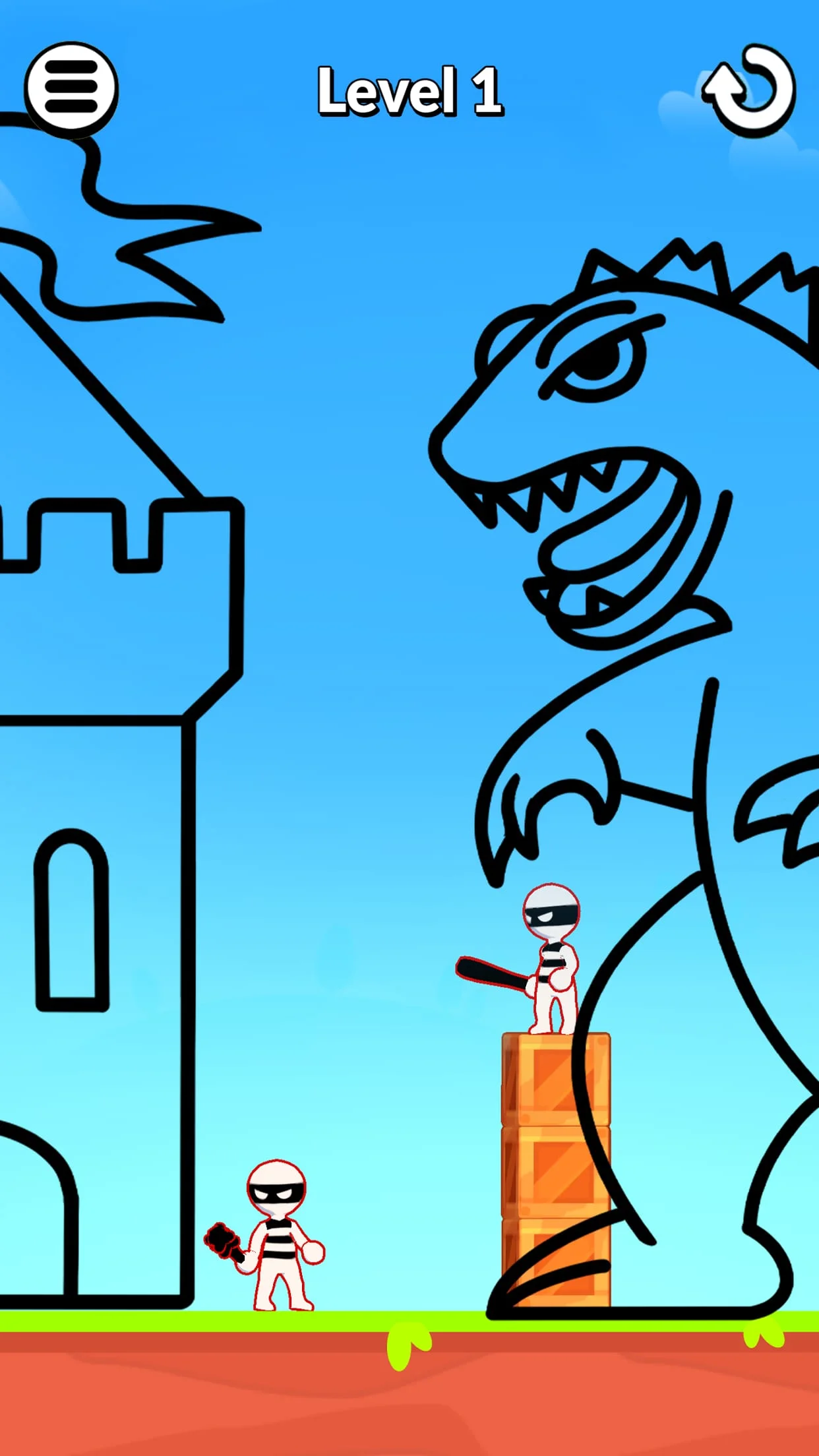Viewport: 819px width, 1456px height.
Task: Tap the Level 1 title text
Action: tap(409, 92)
